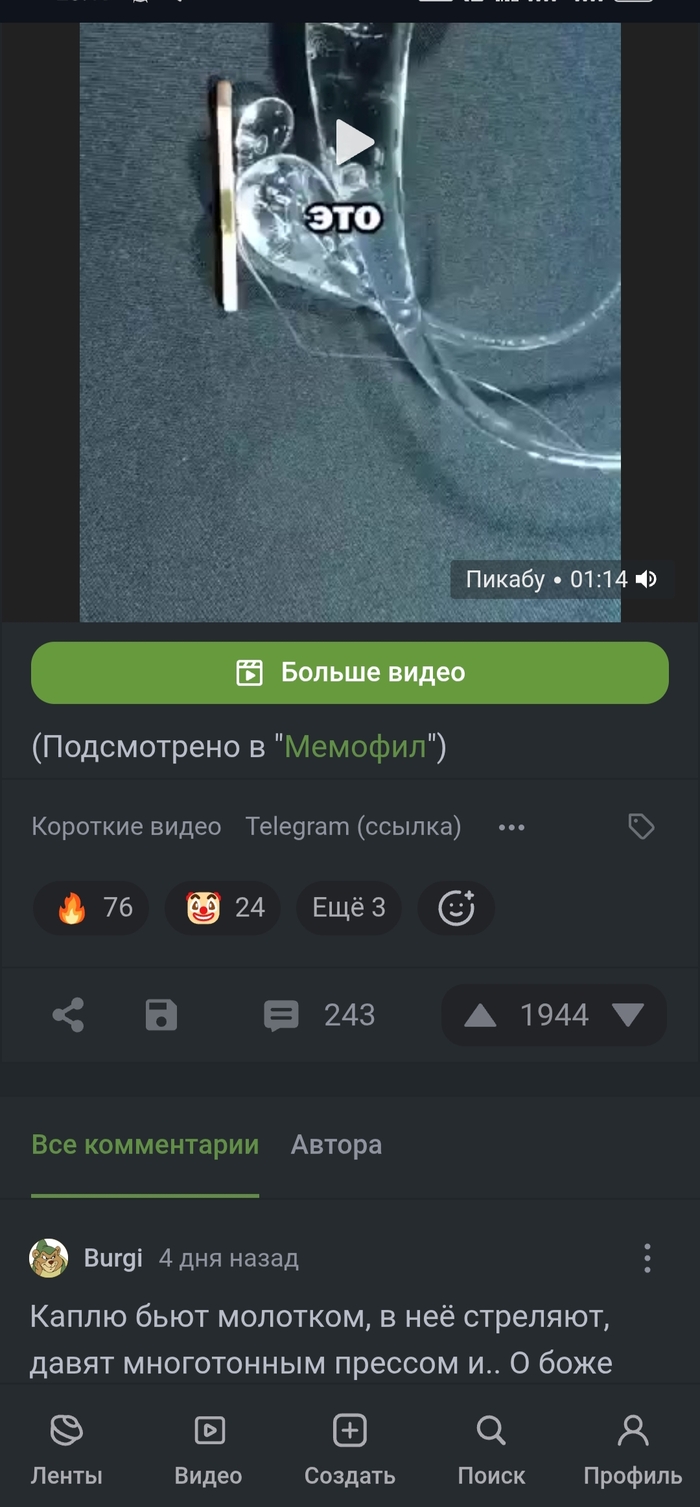The width and height of the screenshot is (700, 1507).
Task: Downvote the post
Action: point(628,1016)
